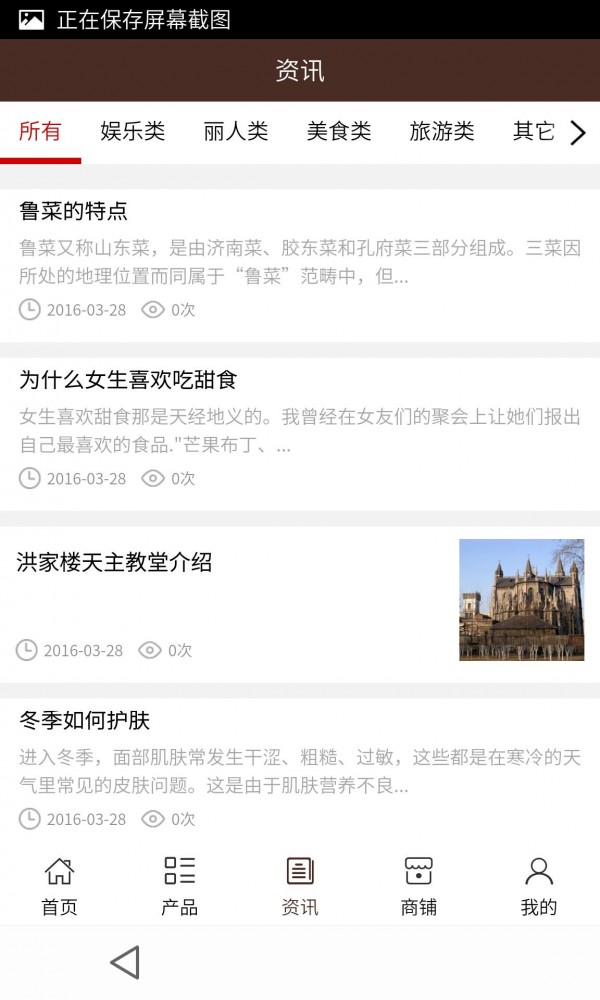Go to the 首页 home tab
Viewport: 600px width, 1000px height.
point(59,886)
